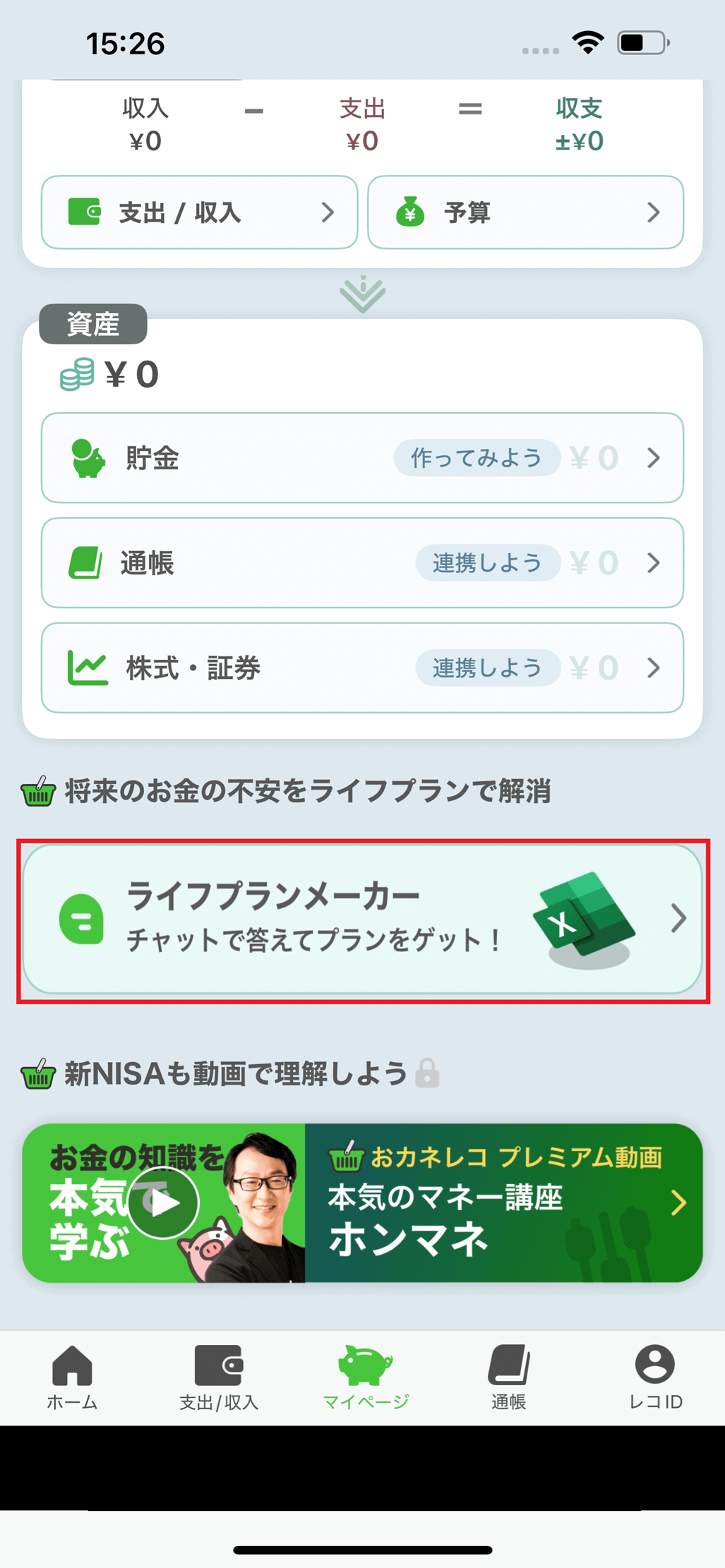
Task: Switch to the ホーム tab
Action: [x=72, y=1377]
